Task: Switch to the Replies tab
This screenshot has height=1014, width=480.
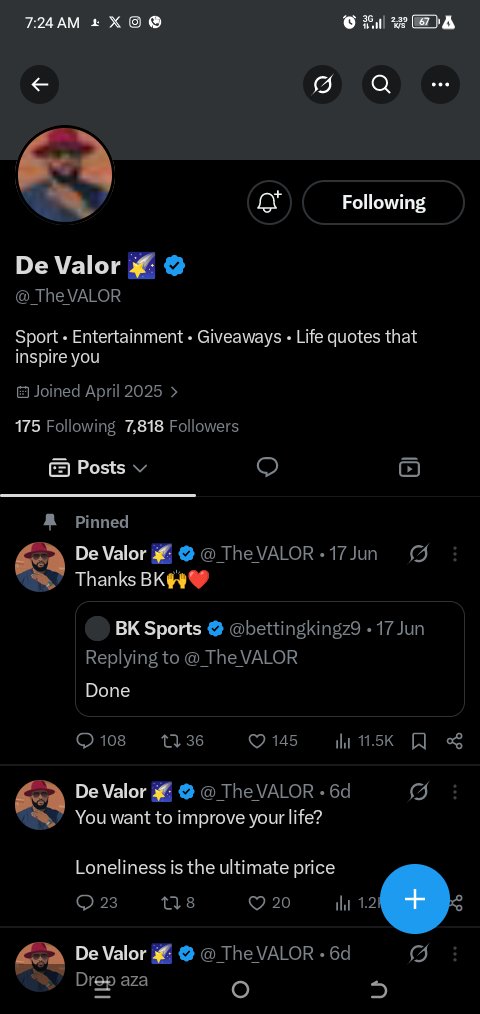Action: pos(267,467)
